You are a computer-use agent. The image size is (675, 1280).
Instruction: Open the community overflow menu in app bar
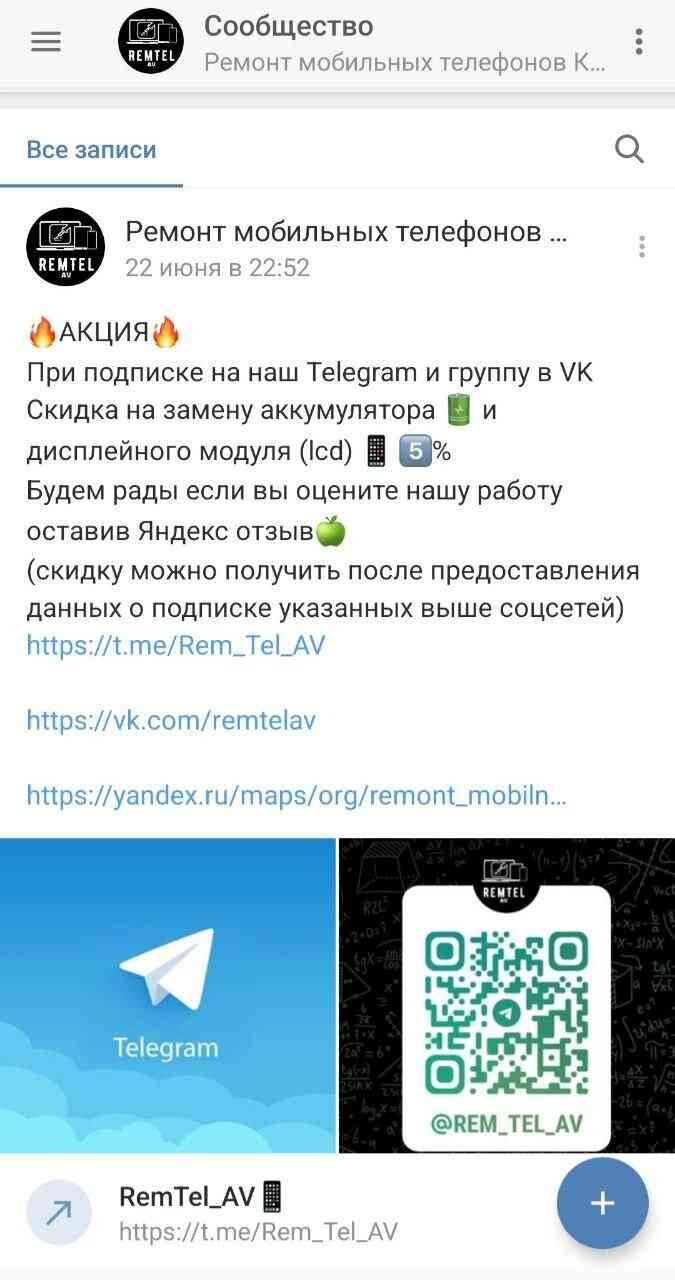click(639, 42)
